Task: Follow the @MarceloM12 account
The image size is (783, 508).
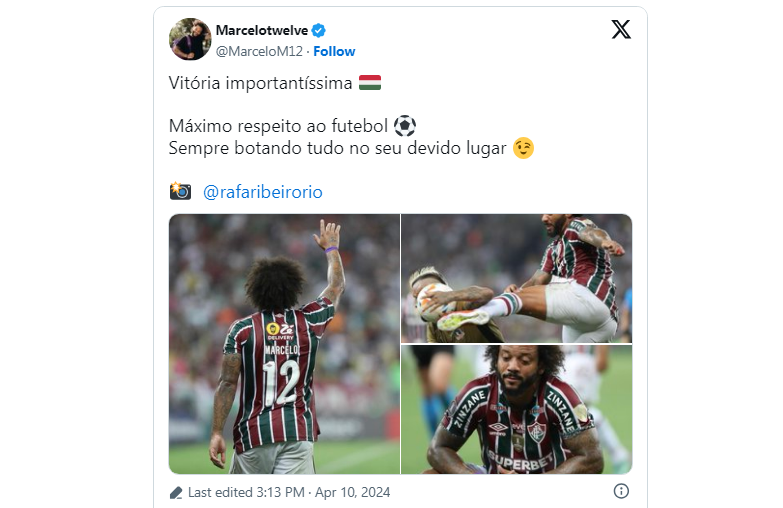Action: pos(334,51)
